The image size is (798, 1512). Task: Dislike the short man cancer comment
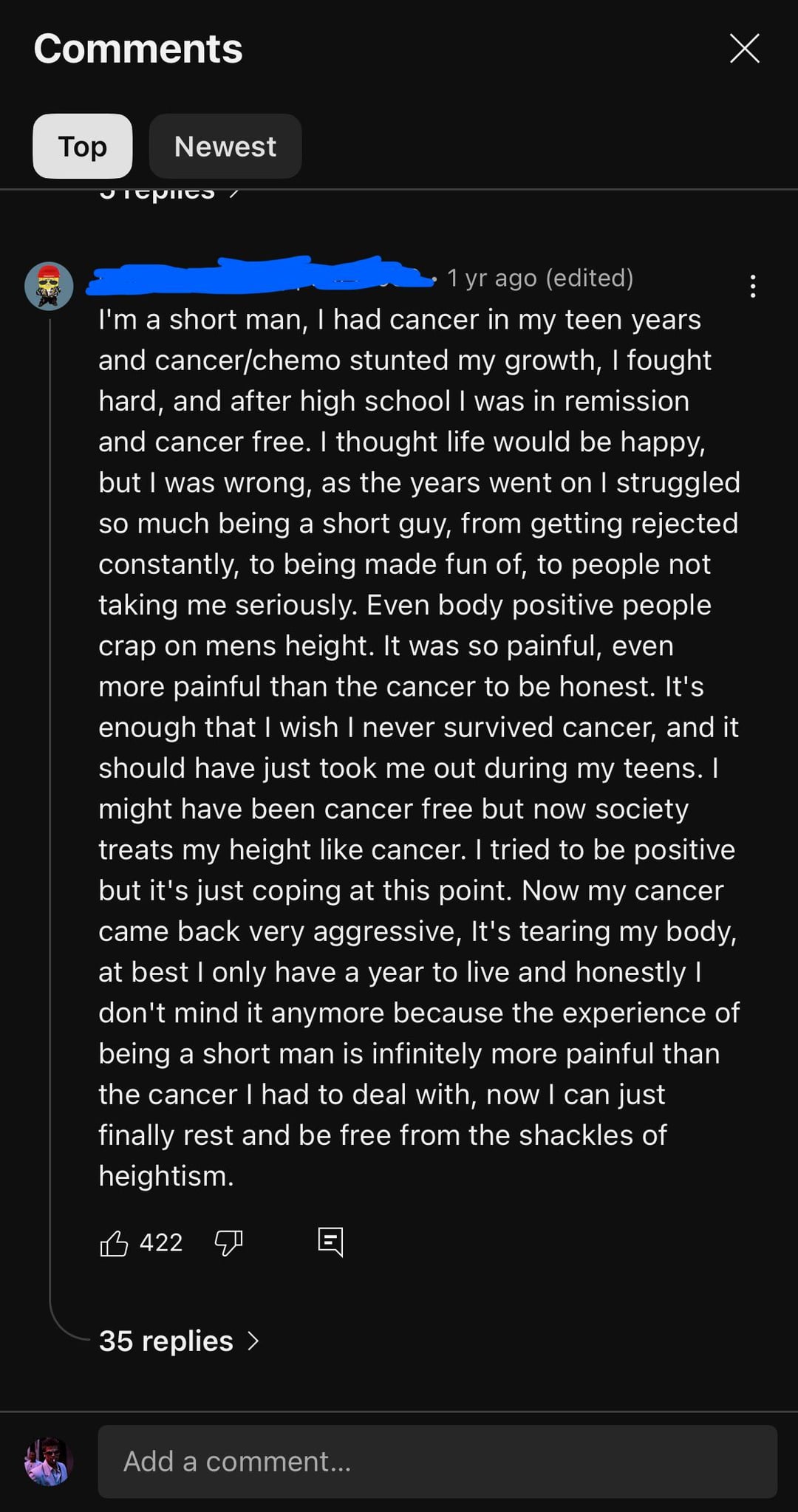[x=228, y=1243]
